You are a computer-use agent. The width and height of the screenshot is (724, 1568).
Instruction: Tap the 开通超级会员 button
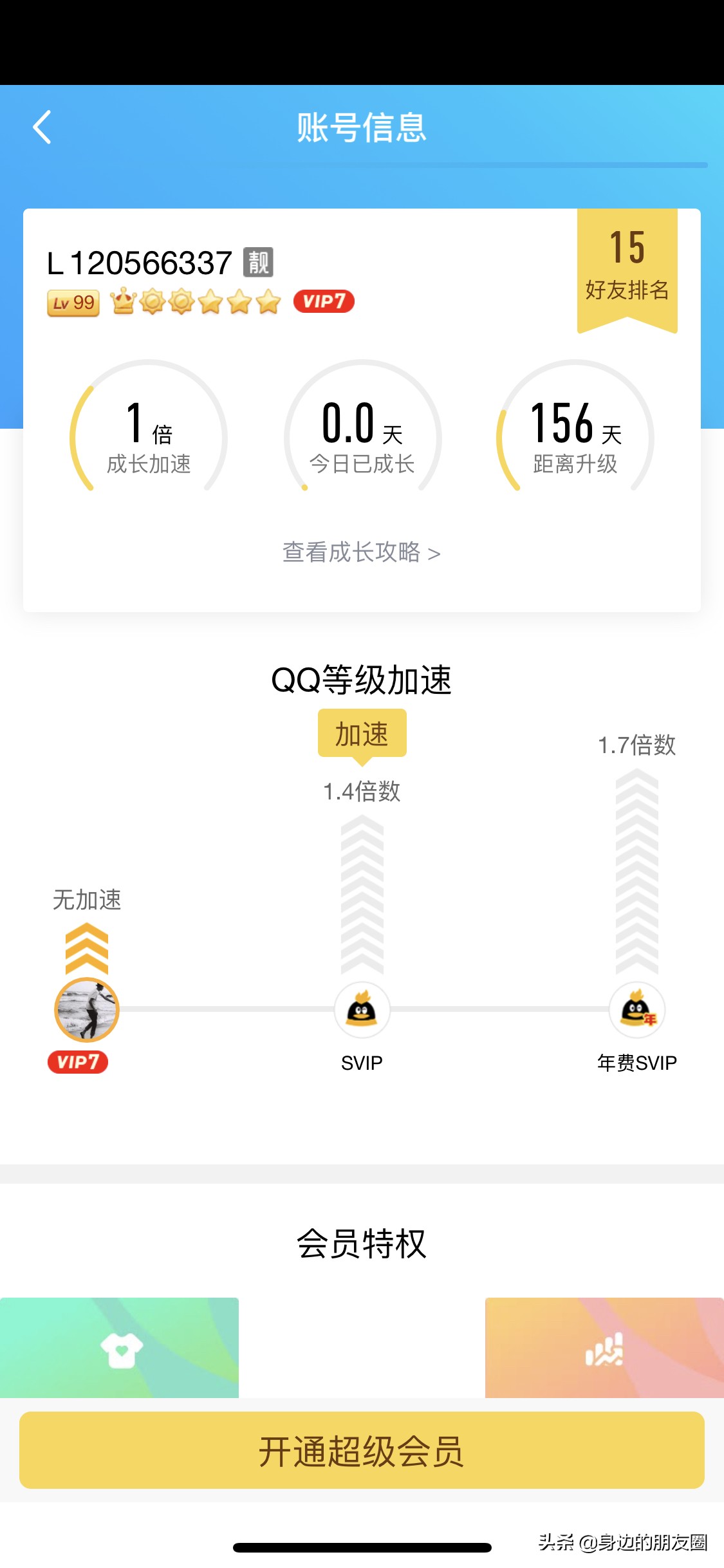(x=362, y=1451)
